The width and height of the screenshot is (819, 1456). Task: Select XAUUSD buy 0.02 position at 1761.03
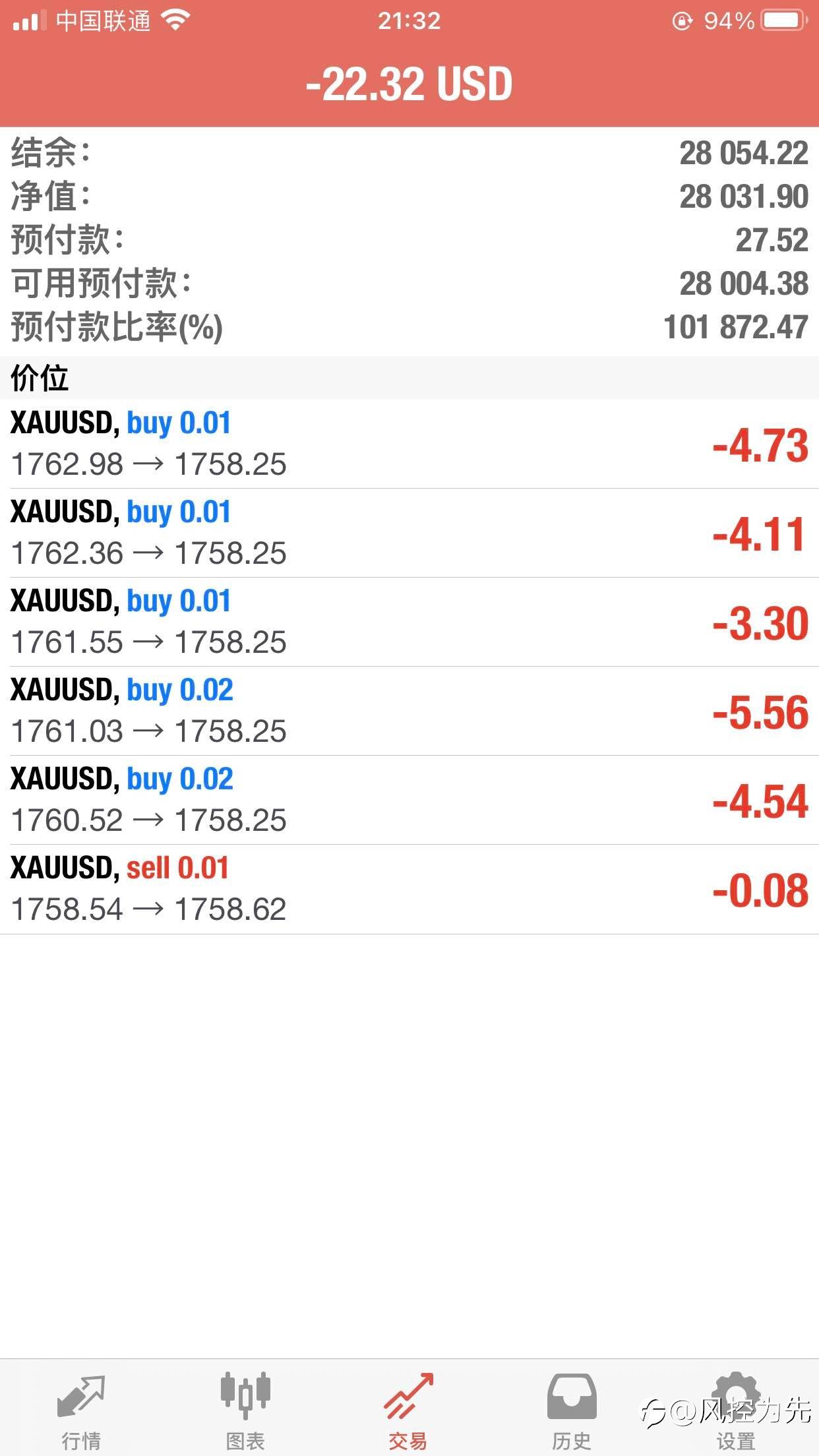coord(409,711)
